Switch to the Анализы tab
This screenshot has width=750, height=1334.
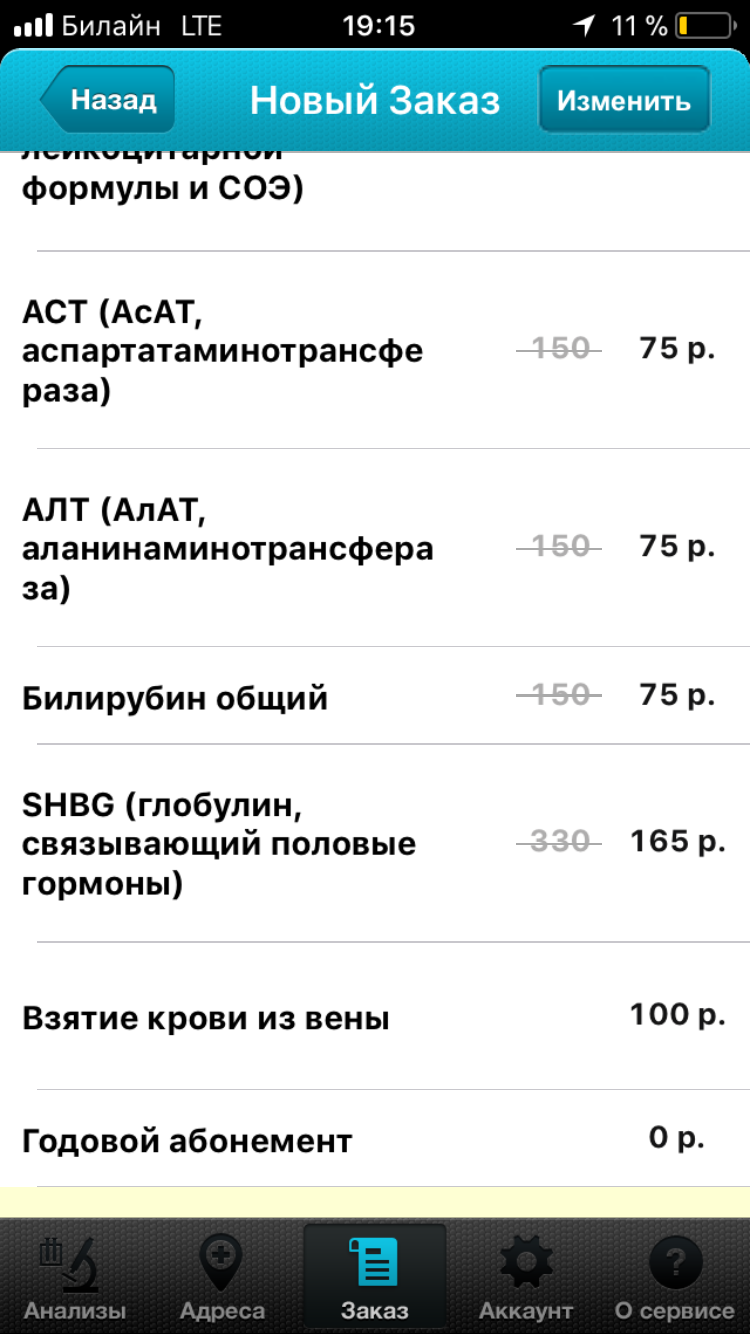(75, 1277)
